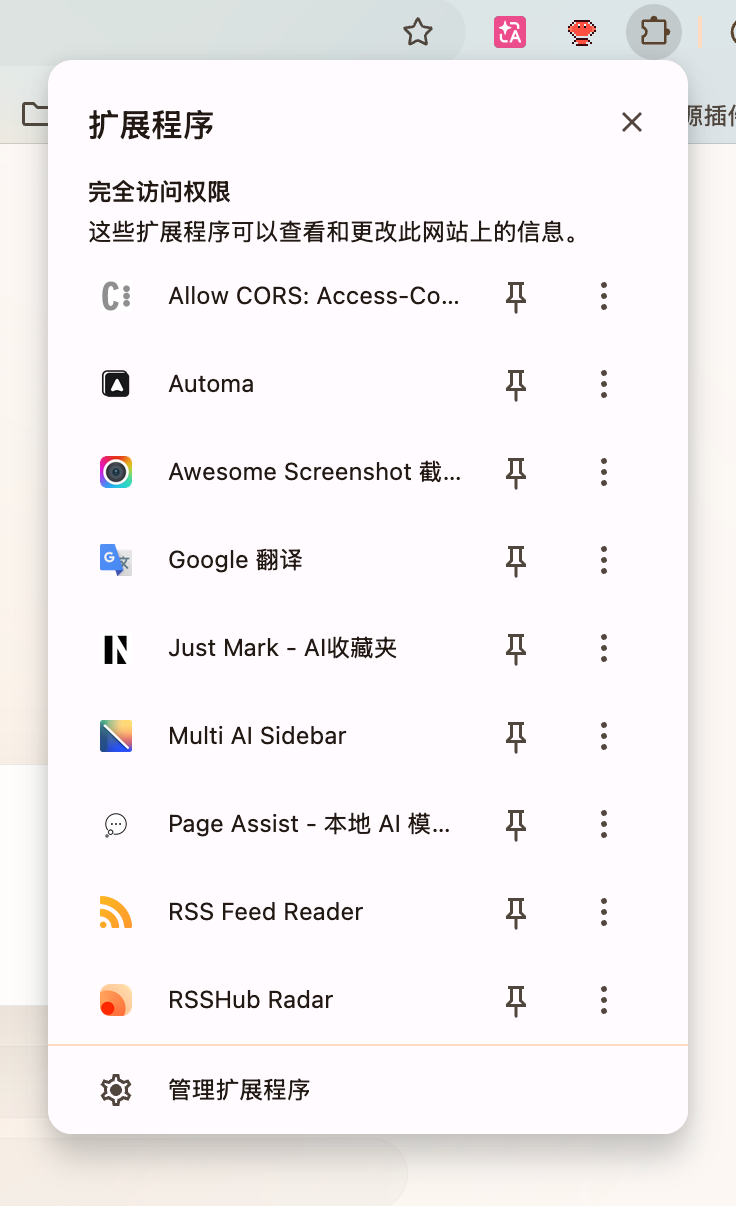Open RSS Feed Reader extension
The height and width of the screenshot is (1206, 736).
click(264, 912)
